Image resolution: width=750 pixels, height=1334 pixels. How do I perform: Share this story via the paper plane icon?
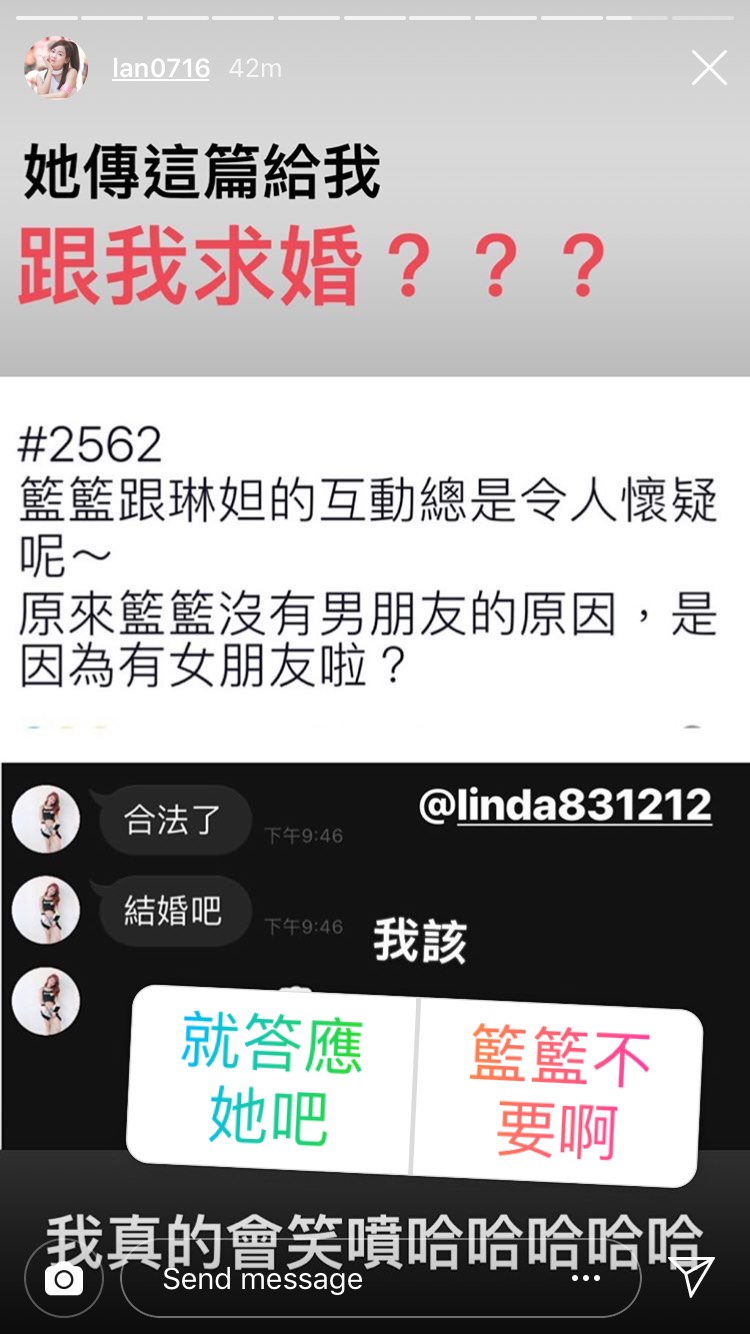pos(692,1276)
